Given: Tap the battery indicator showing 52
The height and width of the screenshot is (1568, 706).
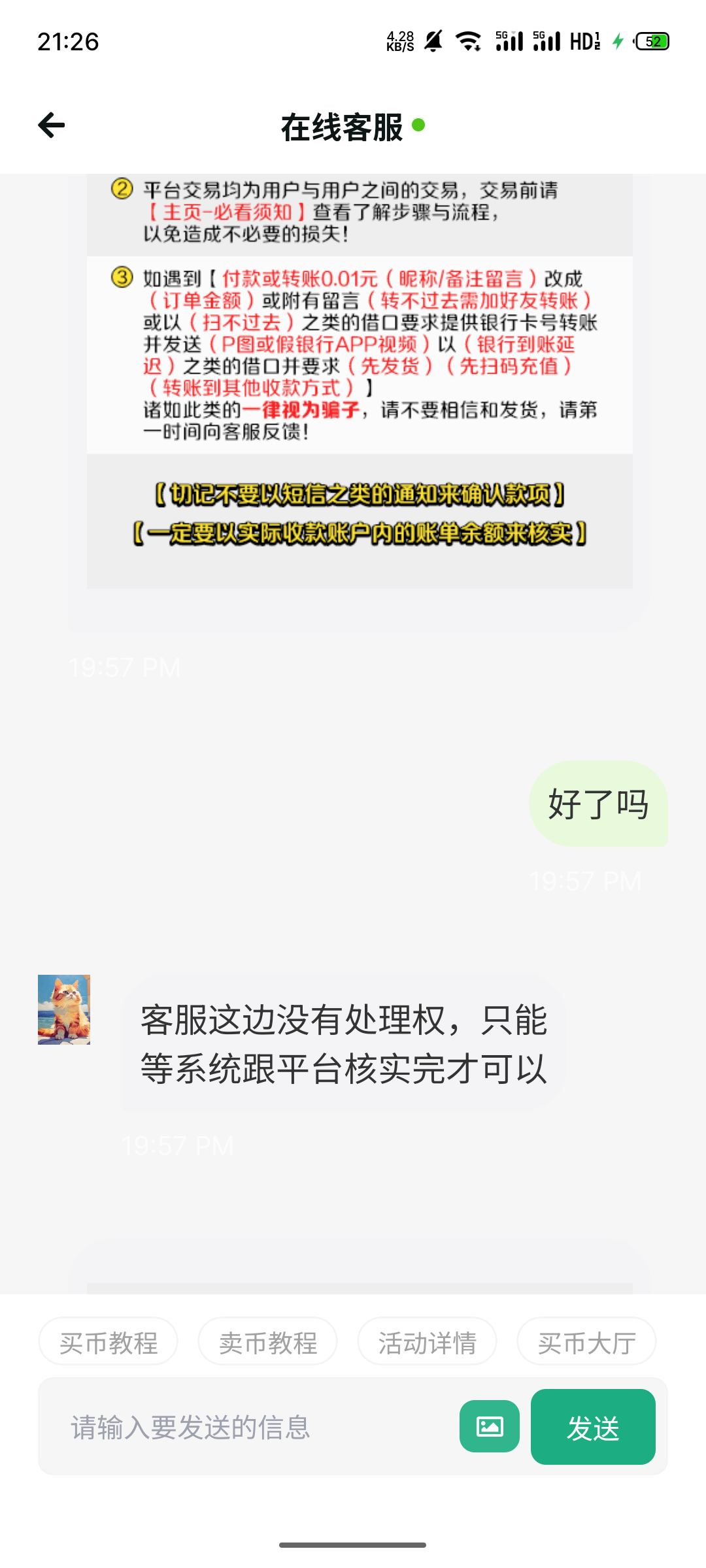Looking at the screenshot, I should coord(650,41).
